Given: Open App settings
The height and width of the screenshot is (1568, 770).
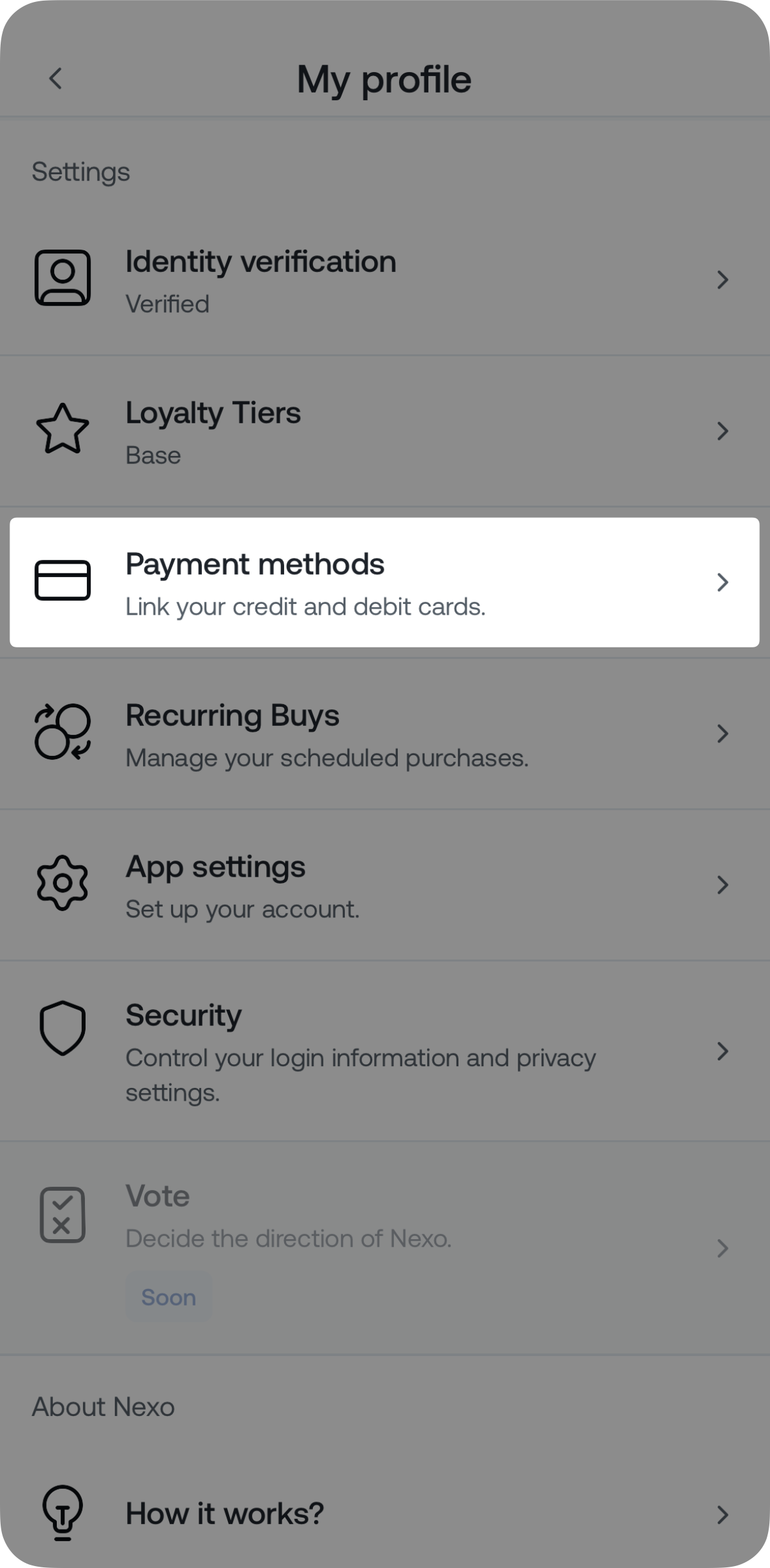Looking at the screenshot, I should (383, 886).
